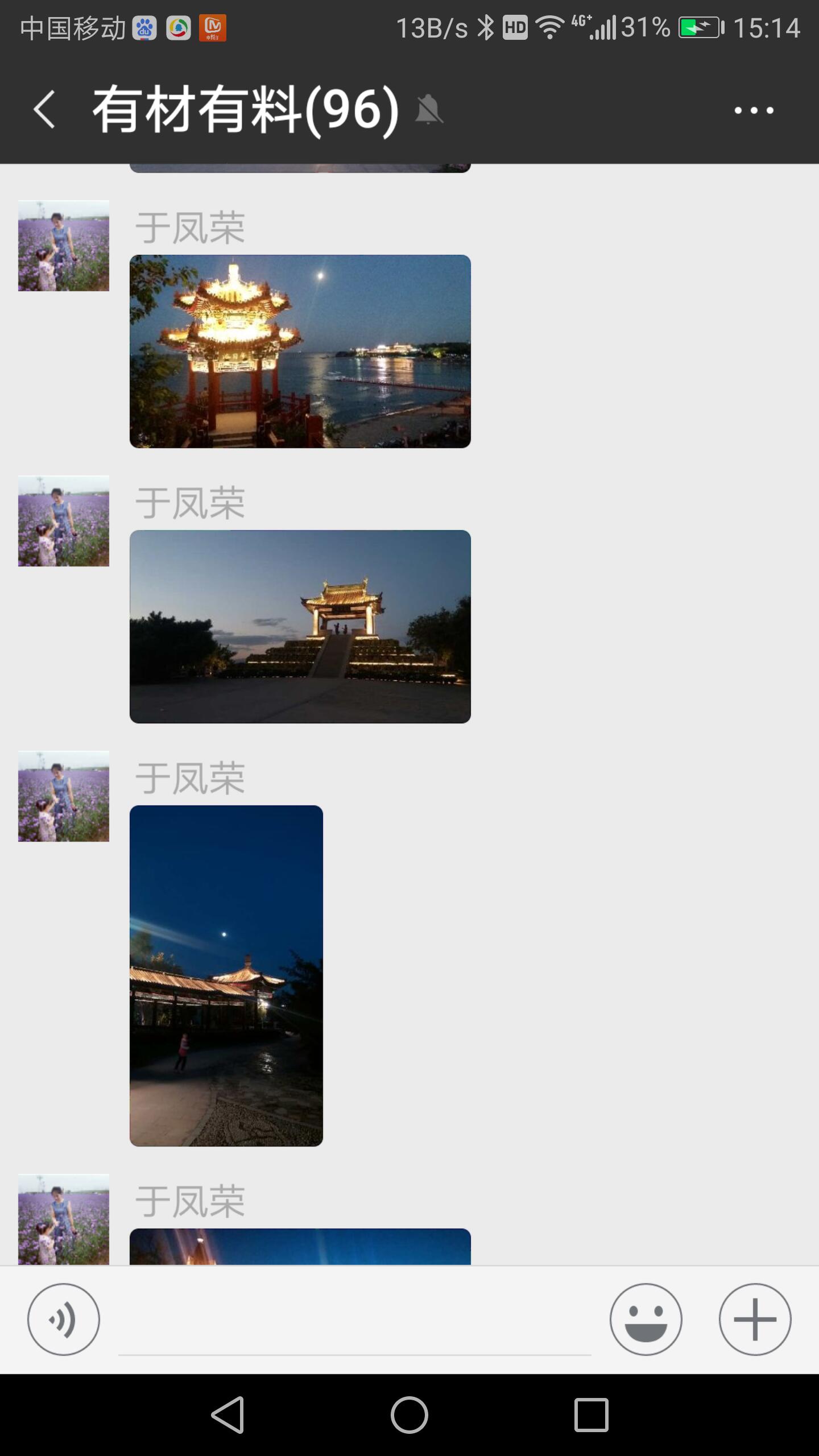819x1456 pixels.
Task: Switch to voice message input
Action: click(64, 1319)
